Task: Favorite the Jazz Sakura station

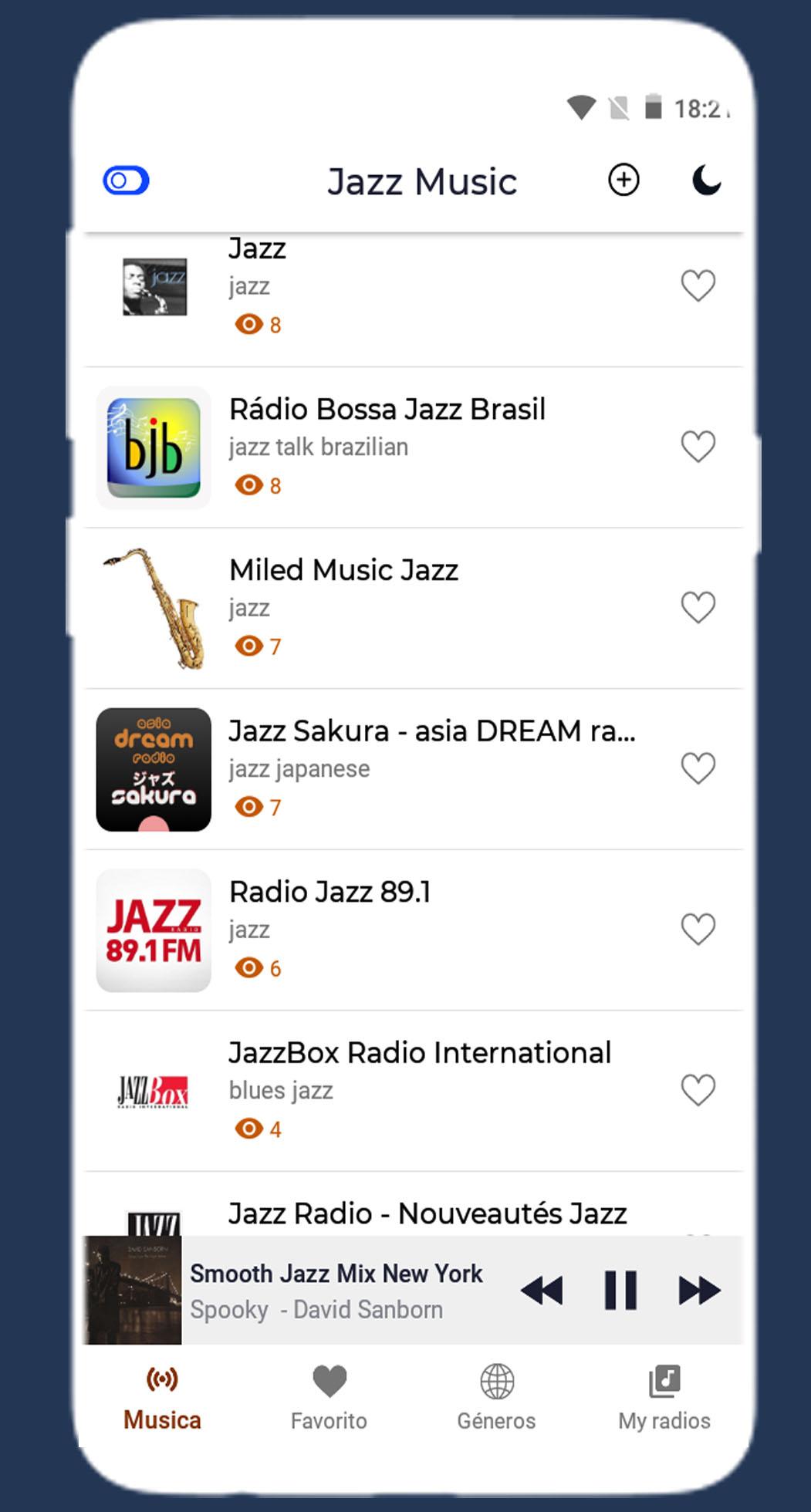Action: point(698,768)
